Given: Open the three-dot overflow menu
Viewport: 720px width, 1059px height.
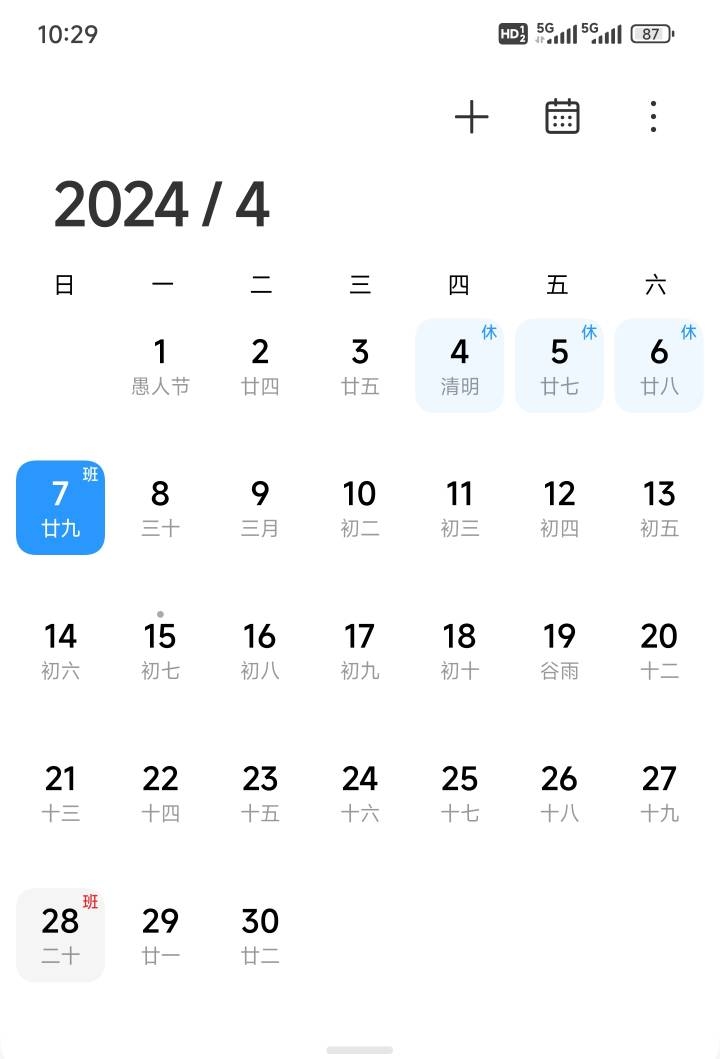Looking at the screenshot, I should point(653,117).
